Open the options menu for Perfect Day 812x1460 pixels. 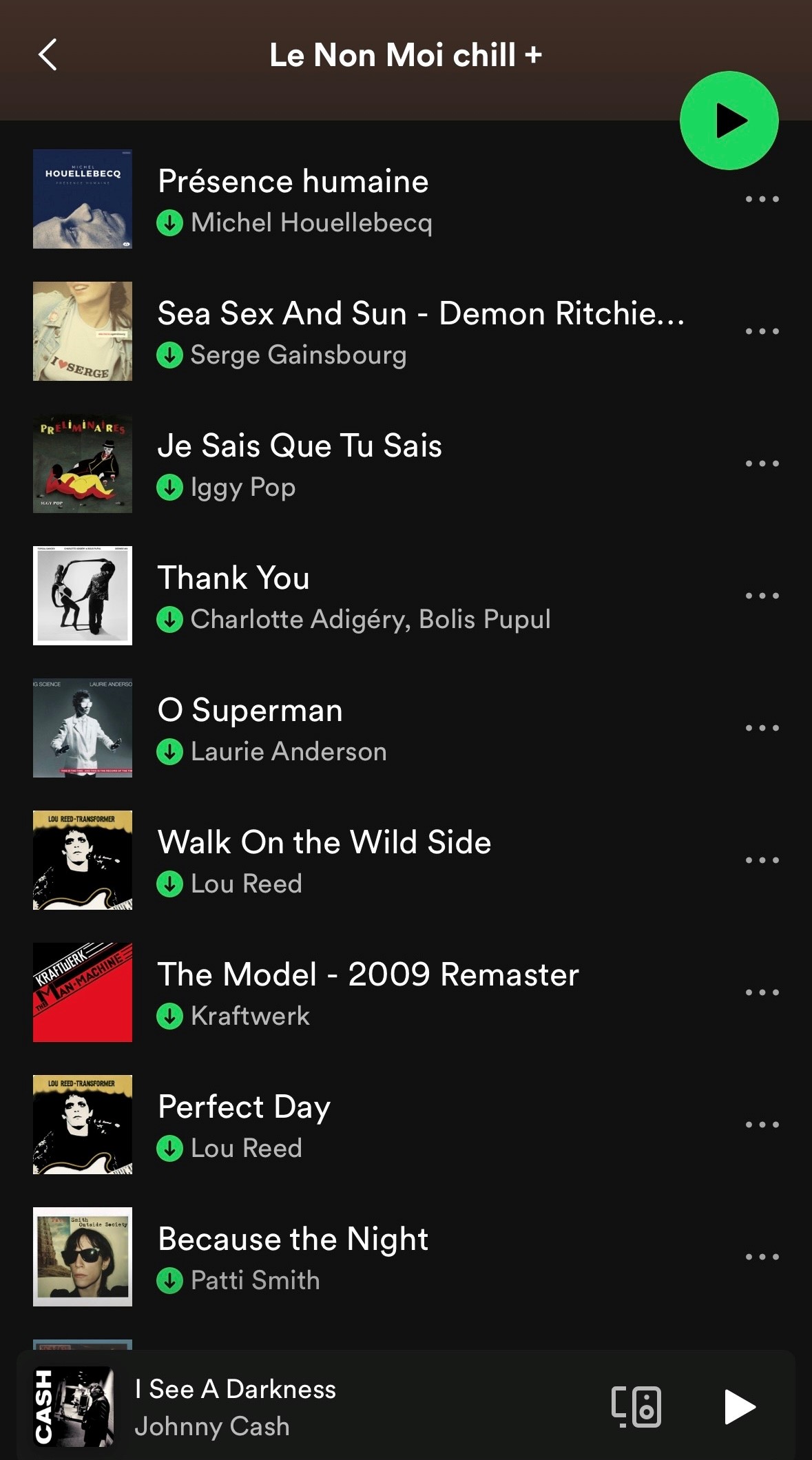coord(761,1124)
